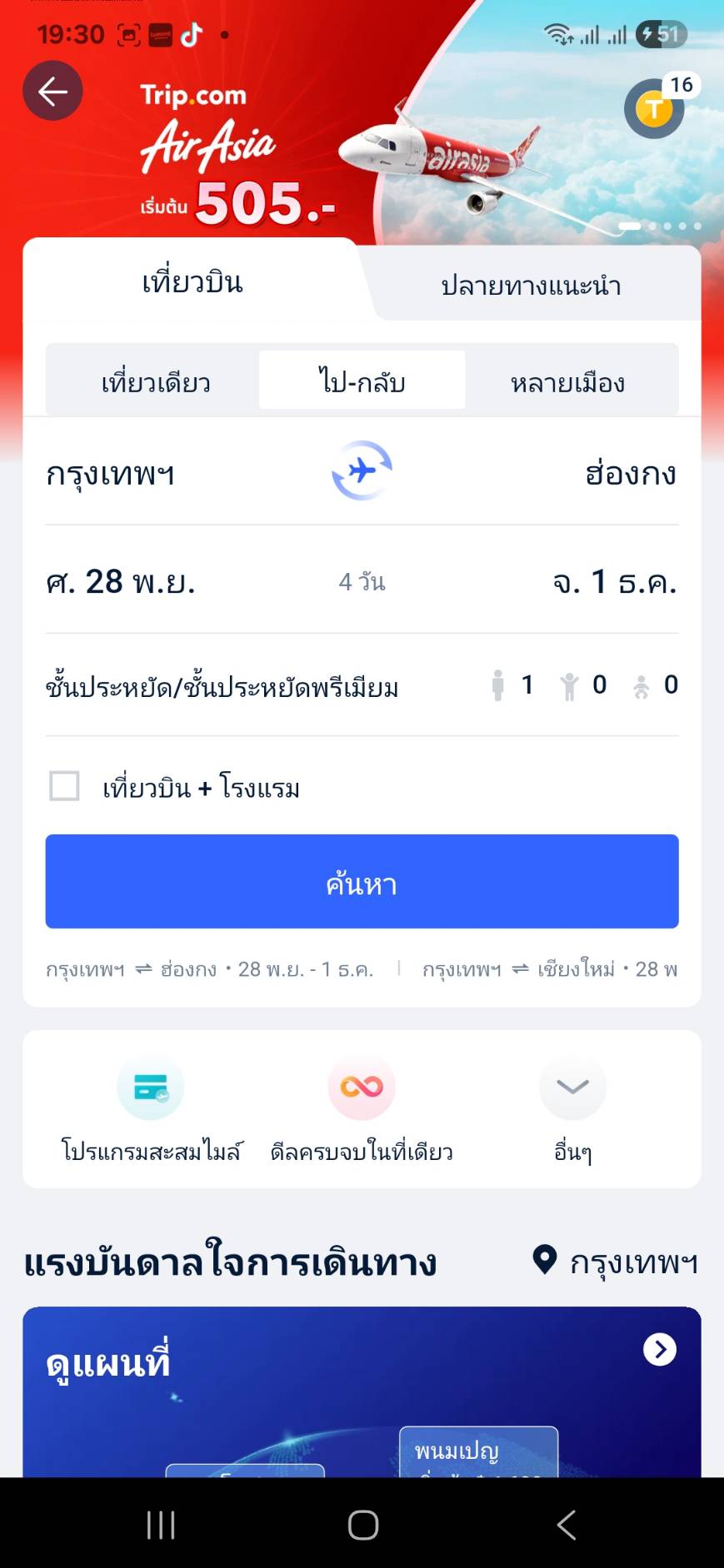Tap the location pin next to กรุงเทพฯ
724x1568 pixels.
pos(545,1262)
